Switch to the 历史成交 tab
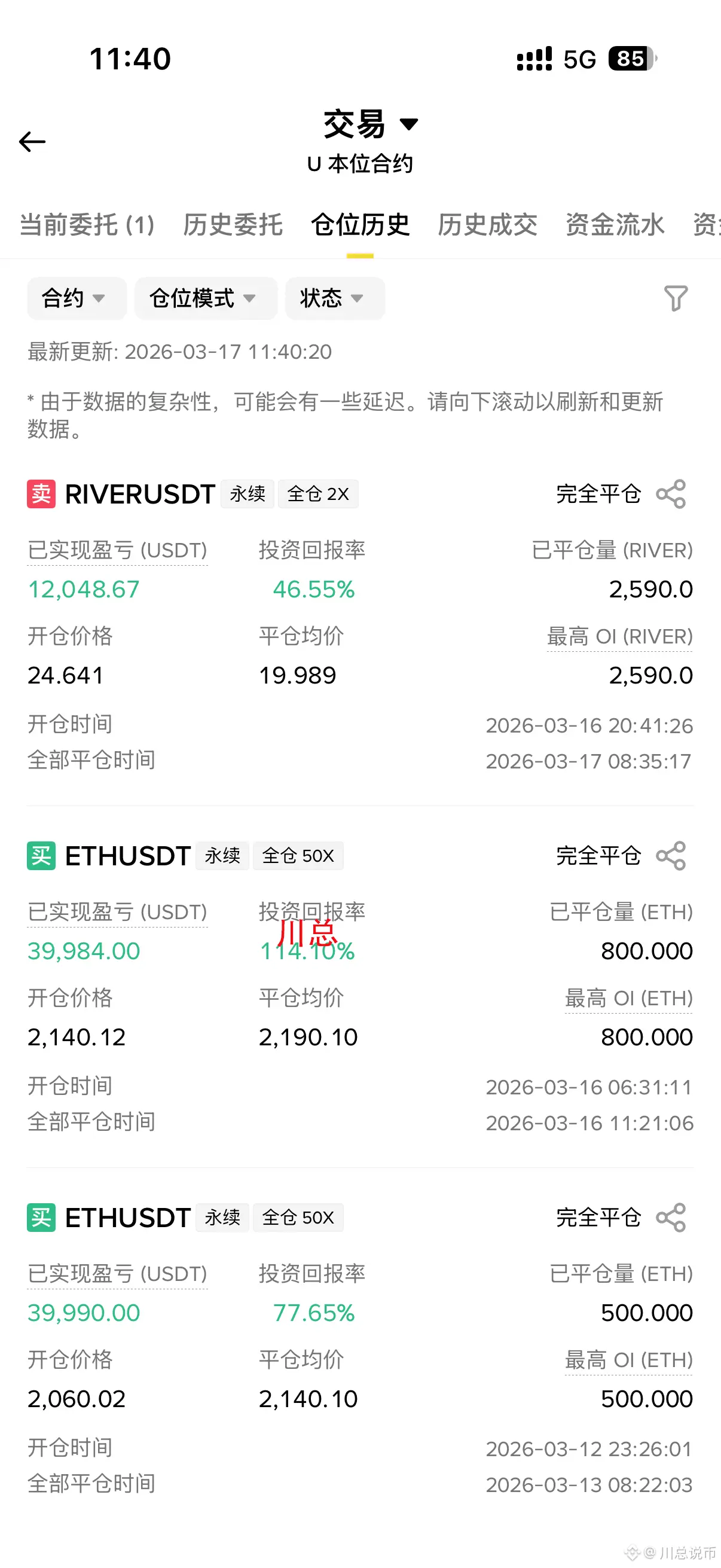 click(487, 225)
